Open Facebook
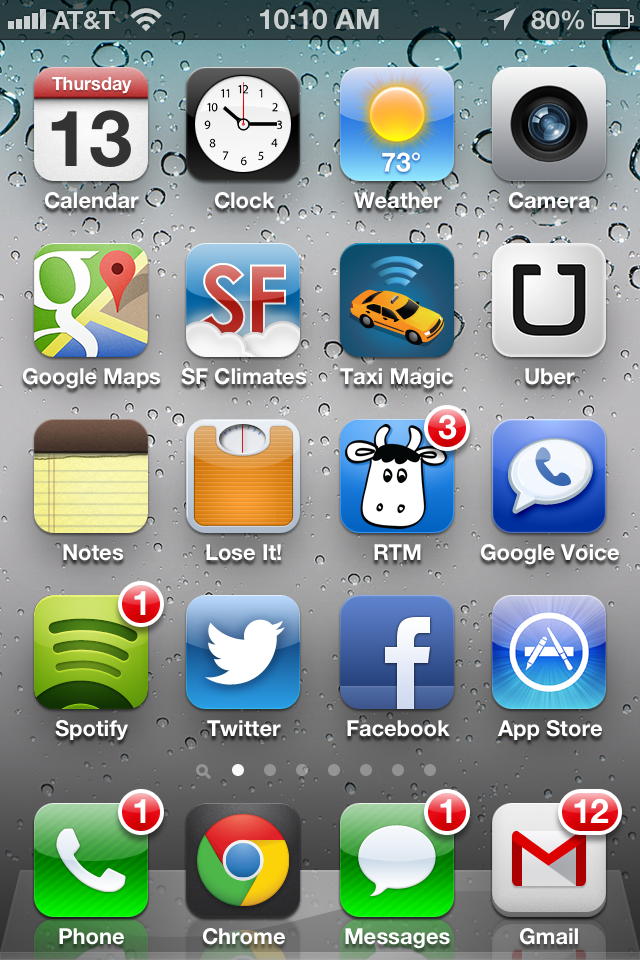This screenshot has height=960, width=640. pyautogui.click(x=397, y=652)
